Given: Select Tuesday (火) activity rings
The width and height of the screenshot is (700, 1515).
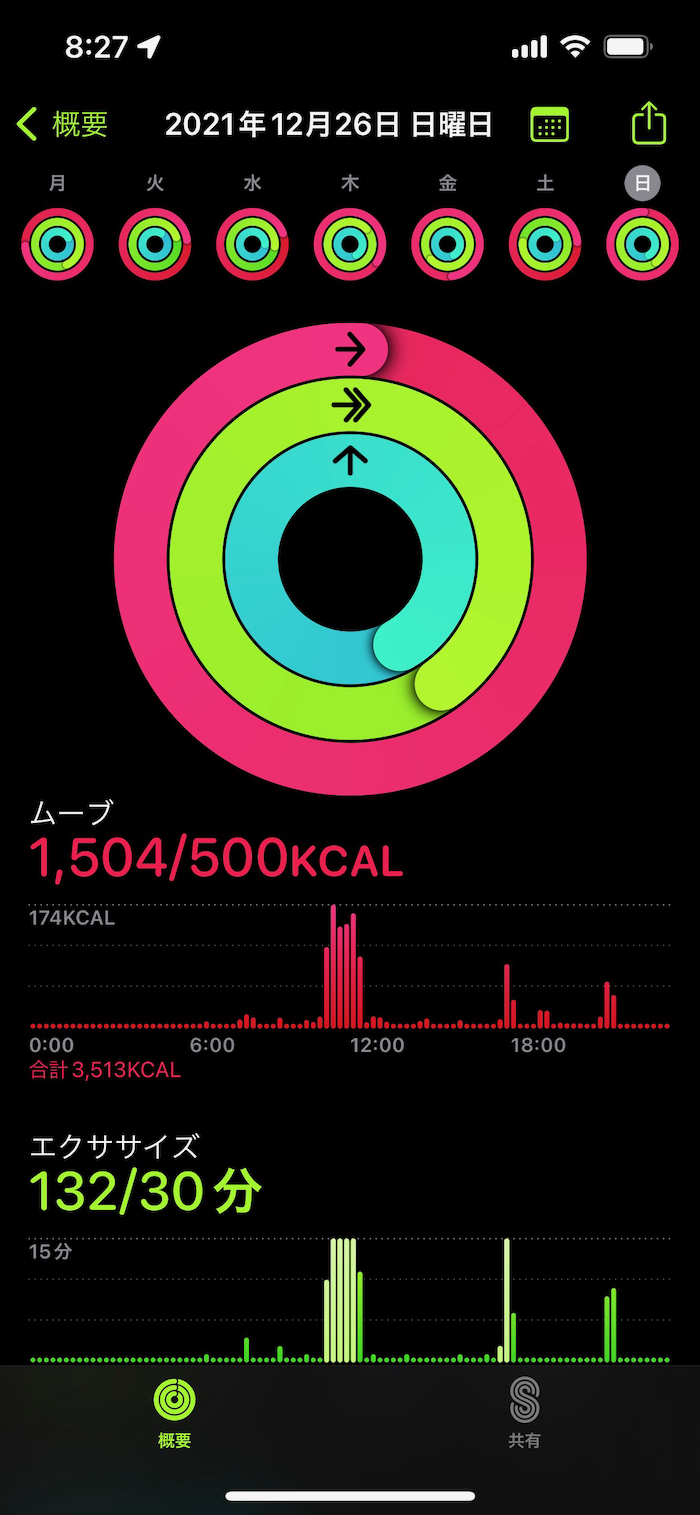Looking at the screenshot, I should (155, 244).
